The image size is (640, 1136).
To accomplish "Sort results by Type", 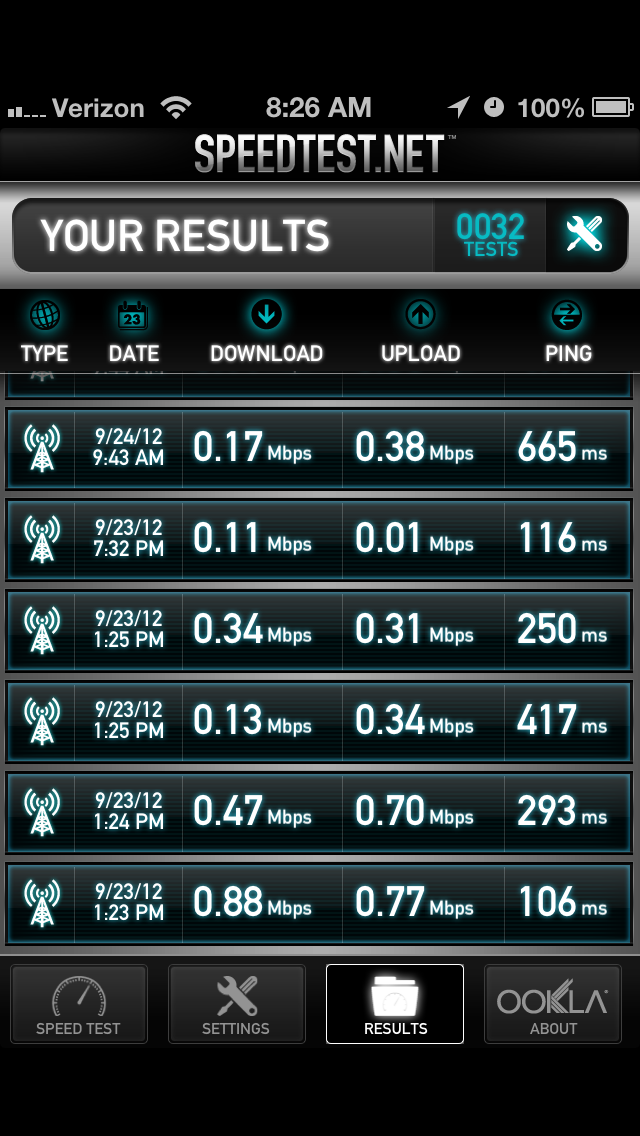I will [x=45, y=332].
